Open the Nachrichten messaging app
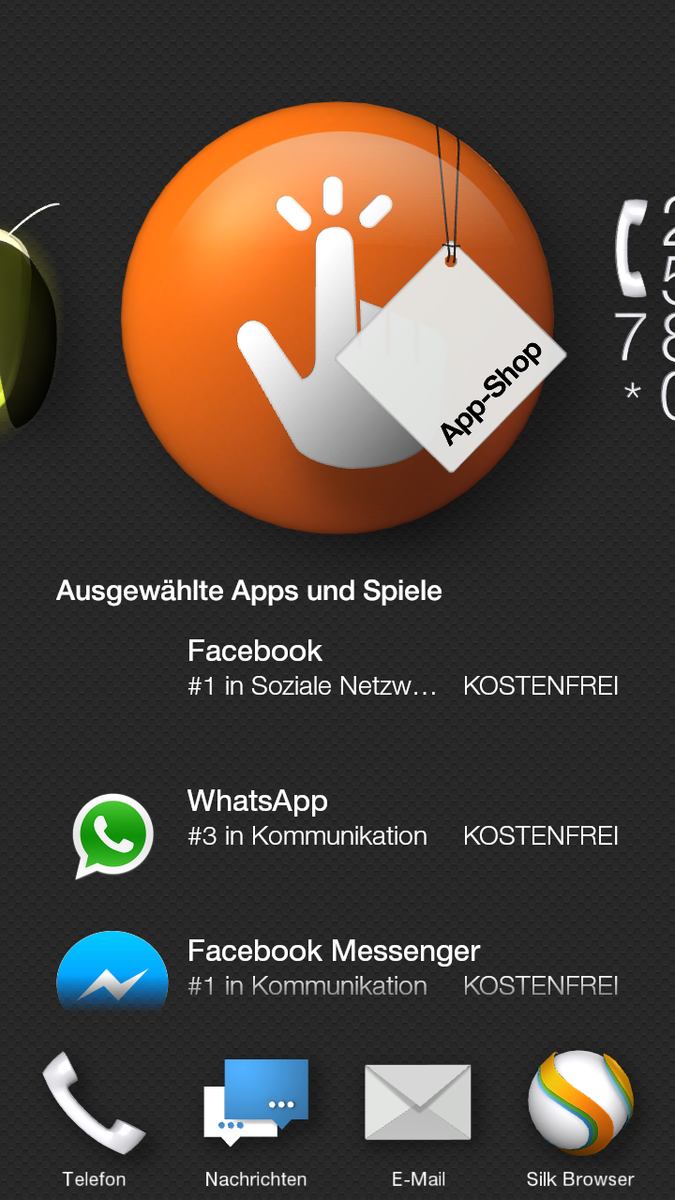The width and height of the screenshot is (675, 1200). pyautogui.click(x=256, y=1118)
